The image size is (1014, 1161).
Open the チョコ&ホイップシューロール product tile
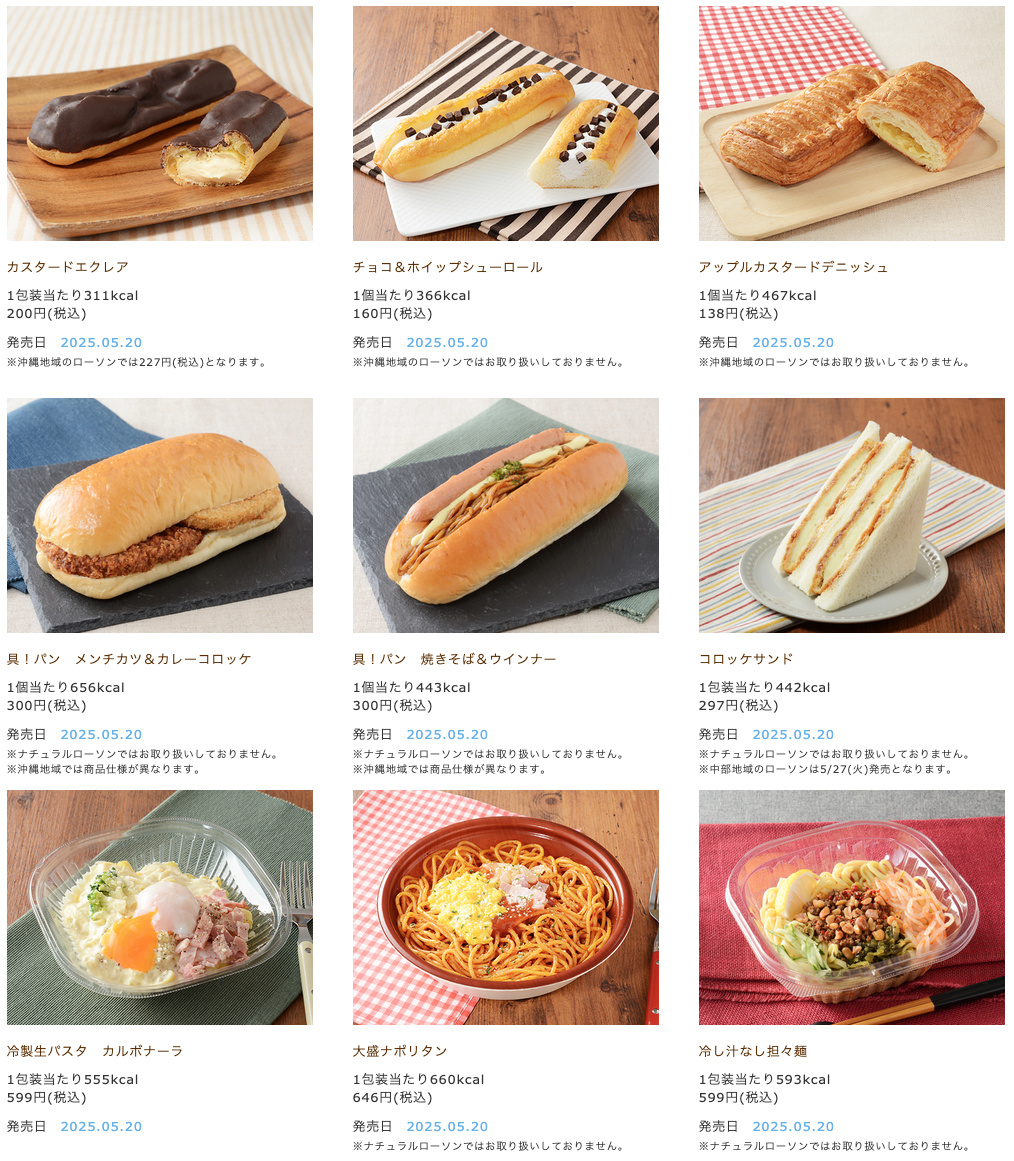point(505,123)
